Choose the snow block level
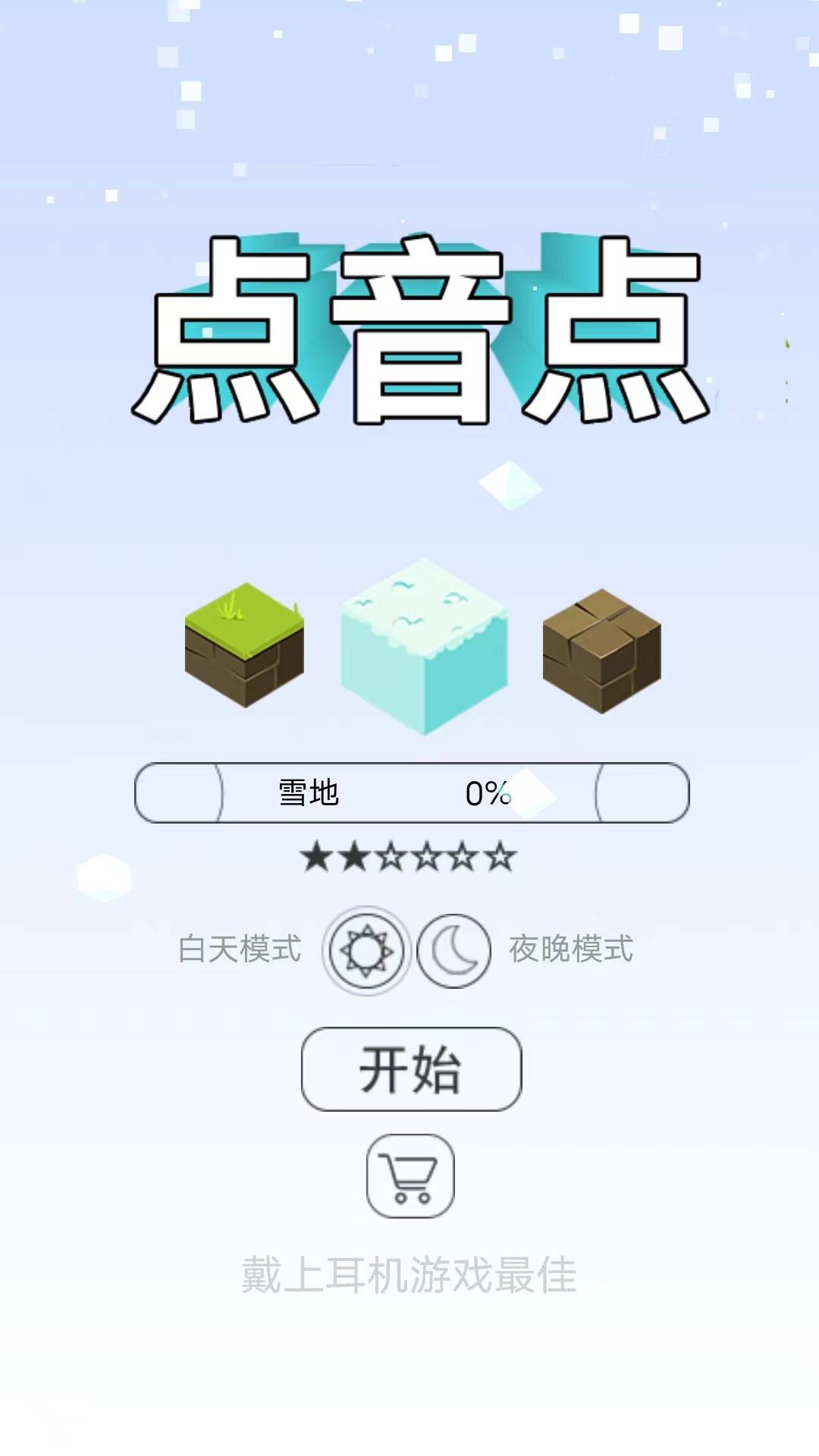The width and height of the screenshot is (819, 1456). (x=423, y=646)
